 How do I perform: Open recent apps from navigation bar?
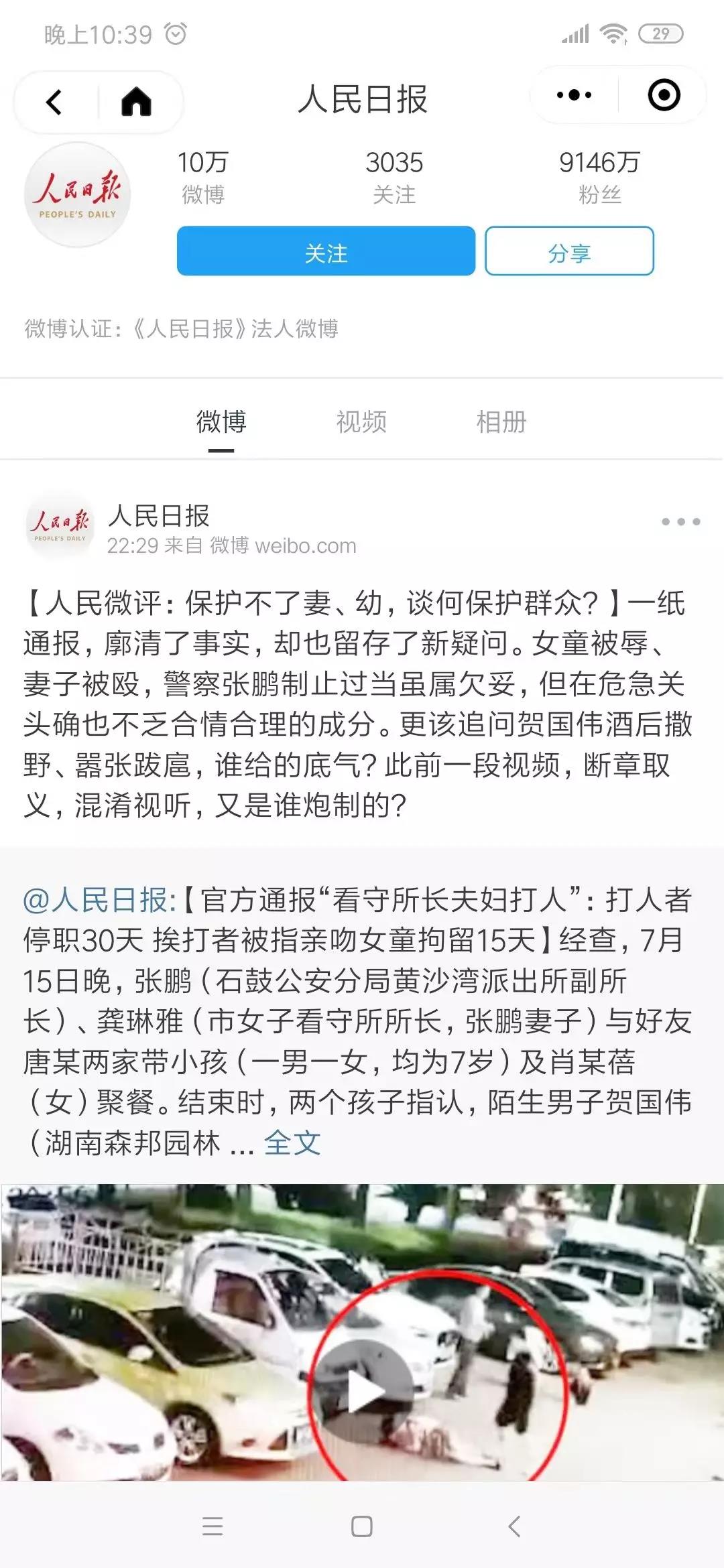coord(213,1527)
